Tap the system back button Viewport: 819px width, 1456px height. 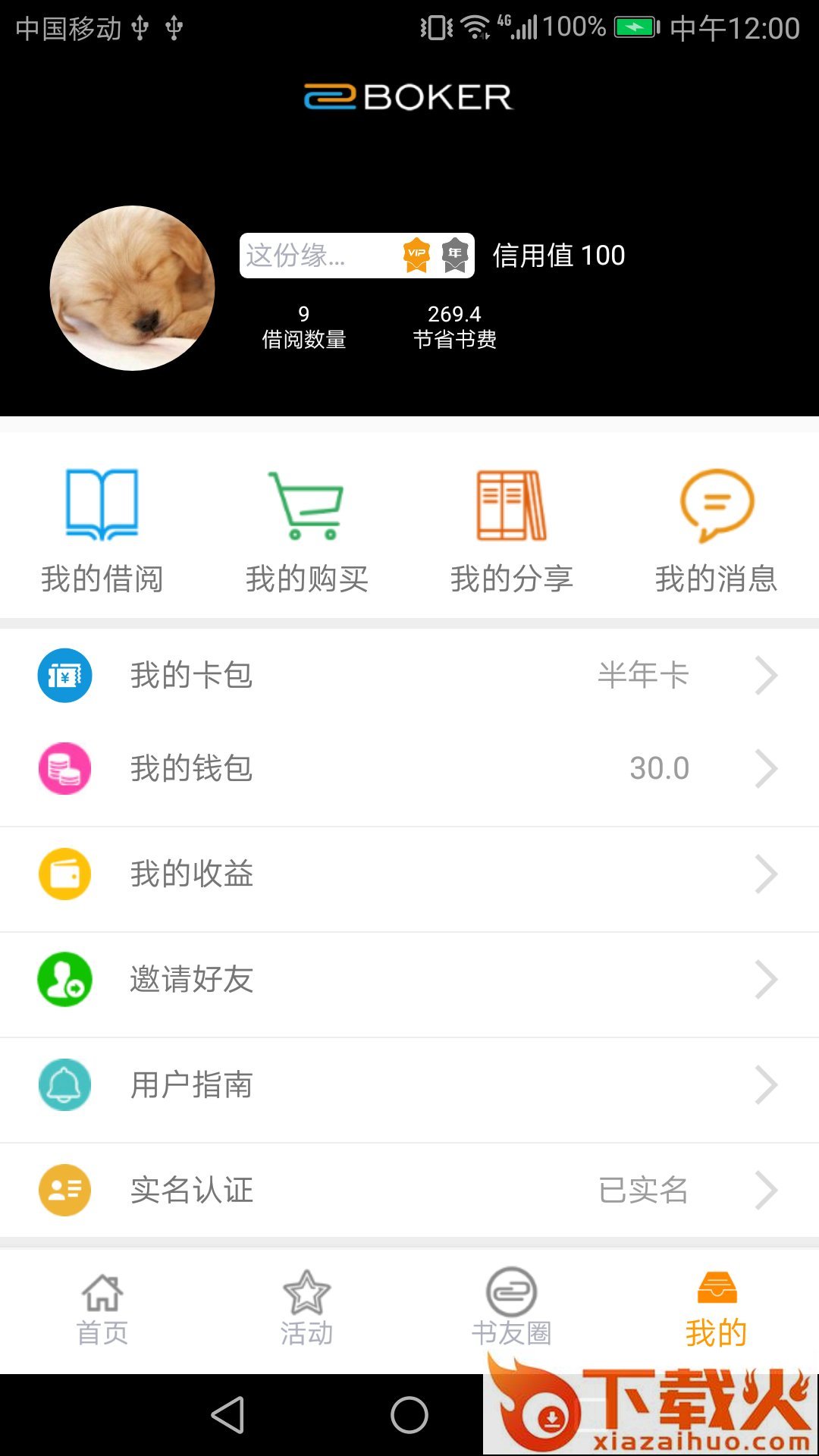click(227, 1415)
